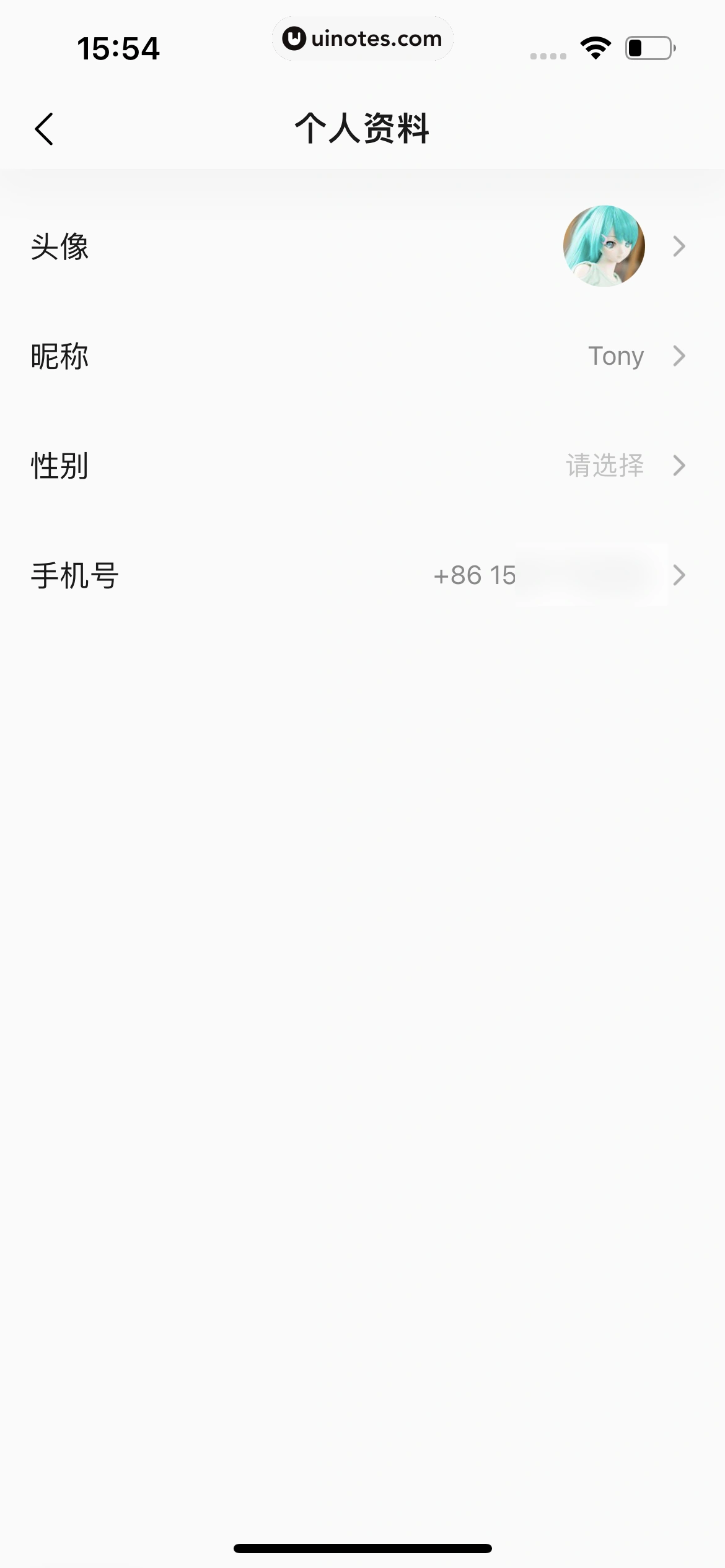Go back from 个人资料 page
Screen dimensions: 725x1568
44,129
